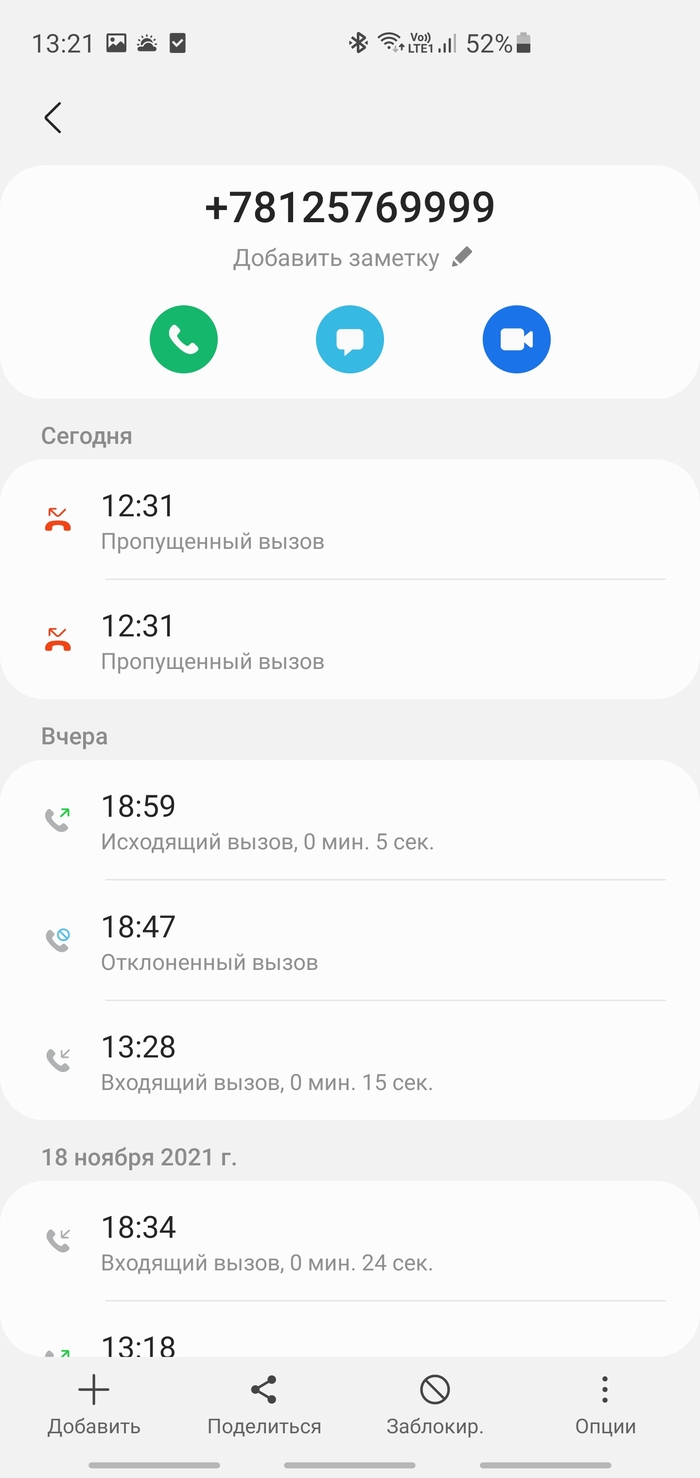This screenshot has width=700, height=1478.
Task: Tap Добавить to save the number
Action: 94,1405
